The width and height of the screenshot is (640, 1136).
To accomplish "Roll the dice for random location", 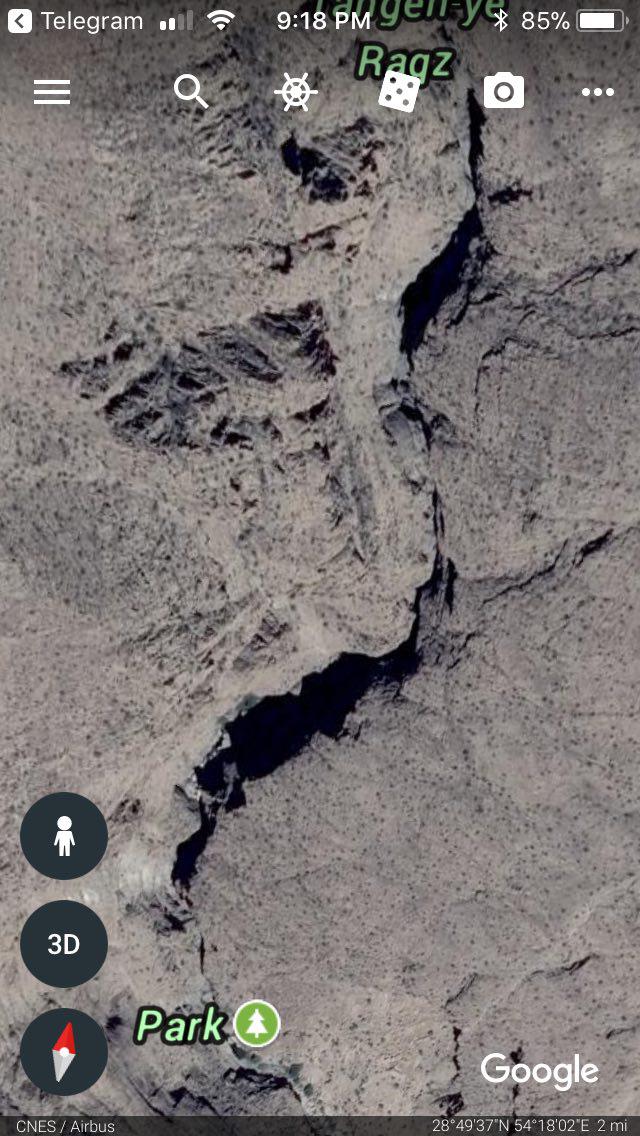I will [x=399, y=92].
